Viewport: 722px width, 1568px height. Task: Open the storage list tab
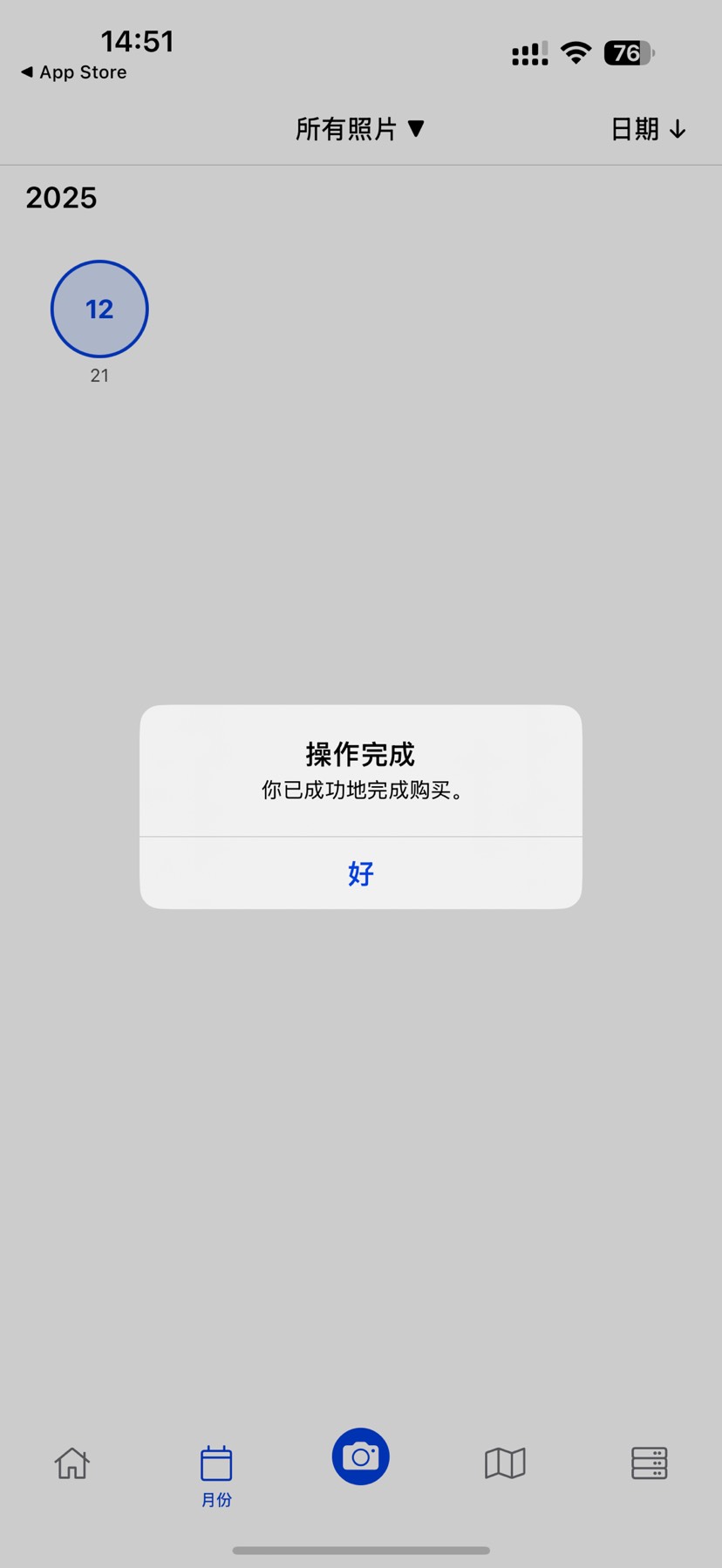coord(649,1463)
